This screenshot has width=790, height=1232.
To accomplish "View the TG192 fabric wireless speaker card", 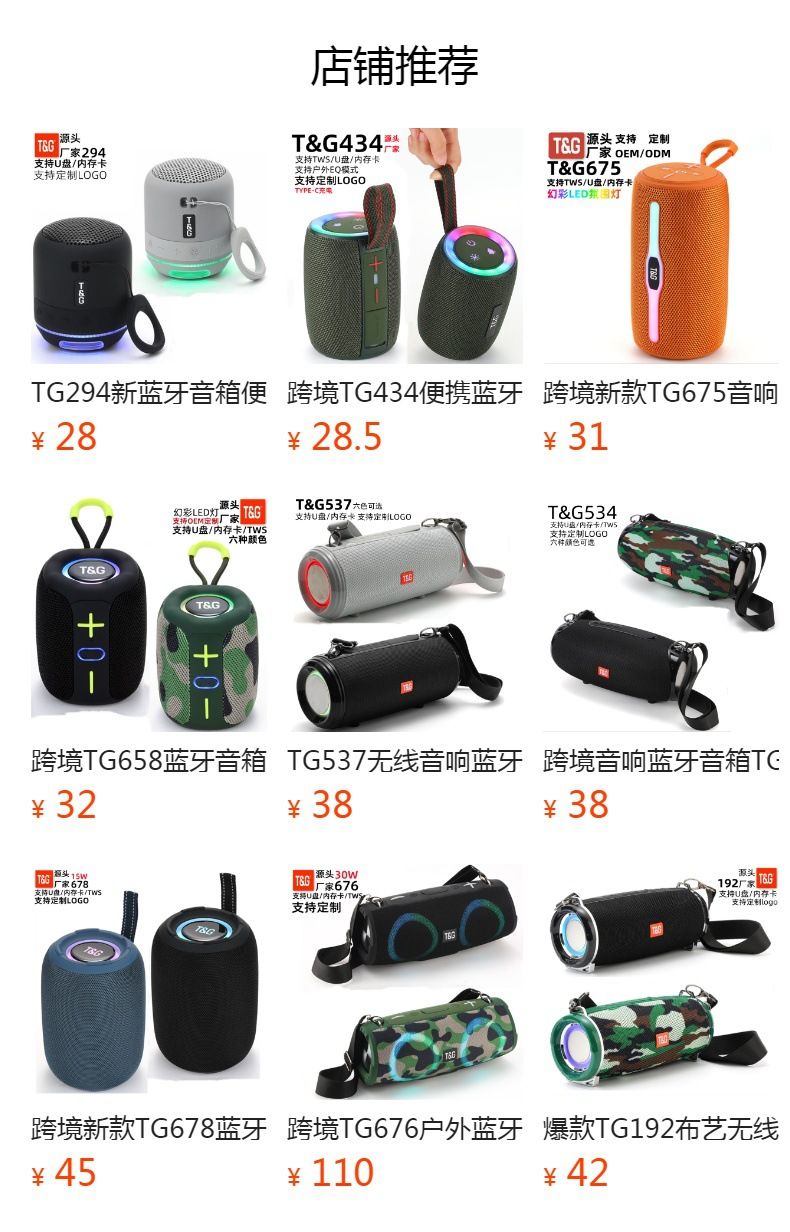I will point(661,1029).
